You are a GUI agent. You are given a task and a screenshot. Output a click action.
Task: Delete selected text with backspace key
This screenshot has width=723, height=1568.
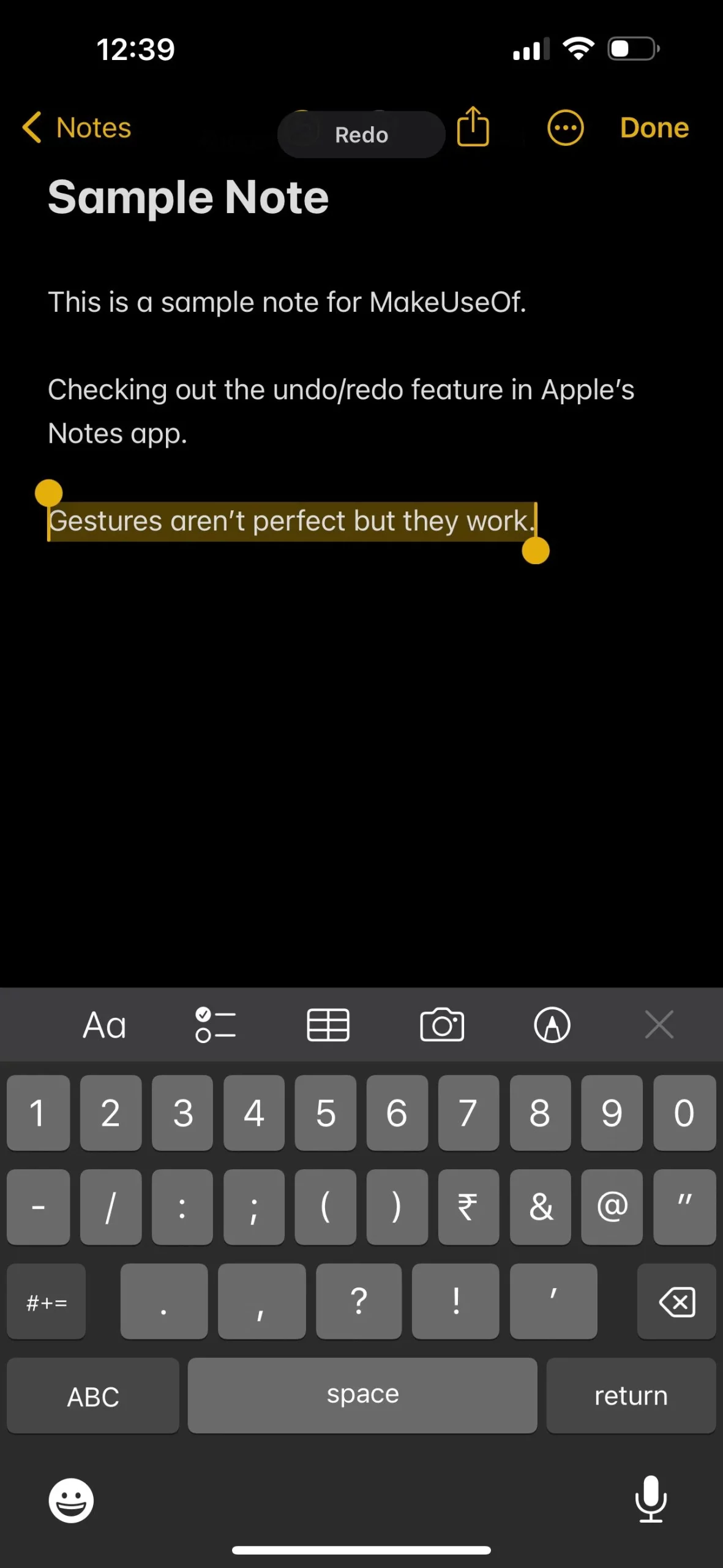(x=676, y=1302)
